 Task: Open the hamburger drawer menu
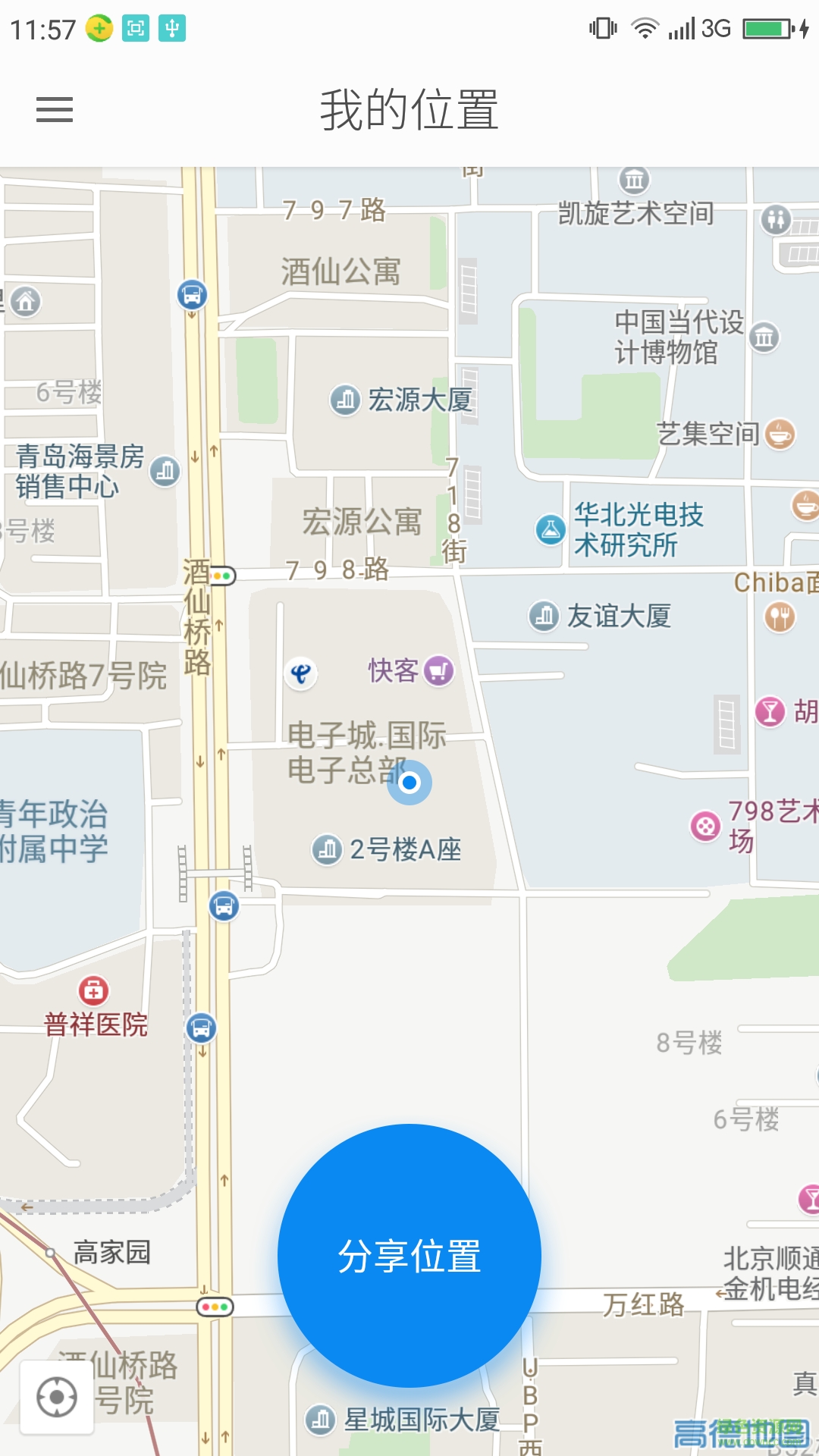[55, 110]
